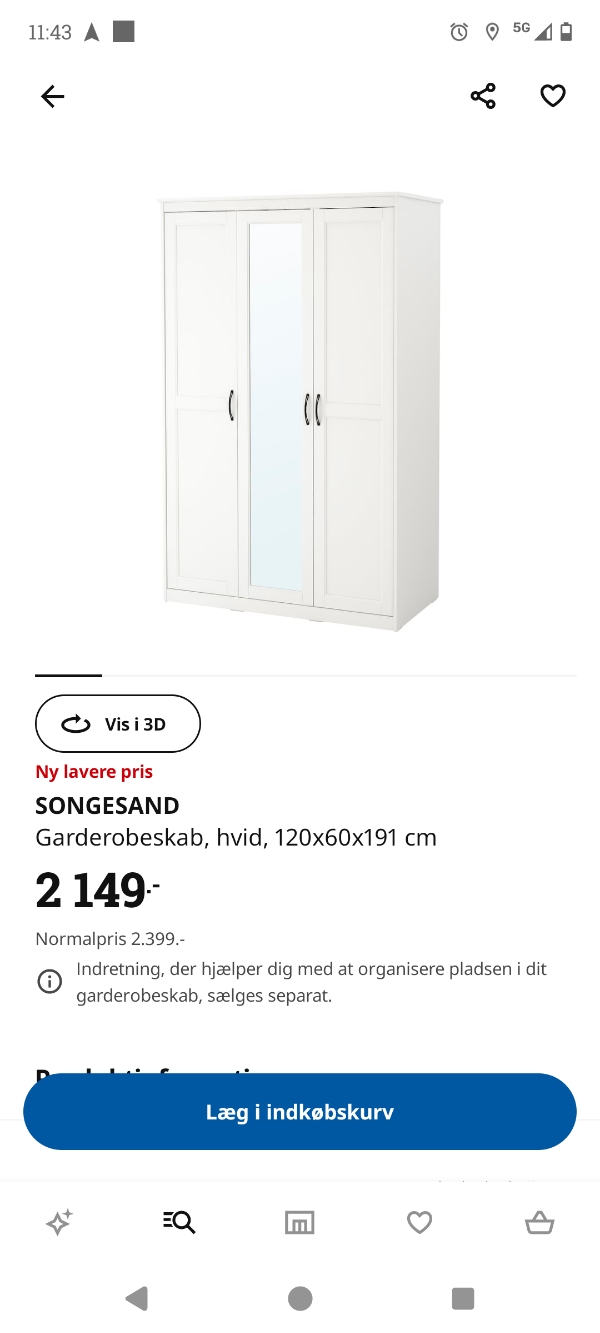Open the shopping basket tab
600x1333 pixels.
click(x=539, y=1222)
